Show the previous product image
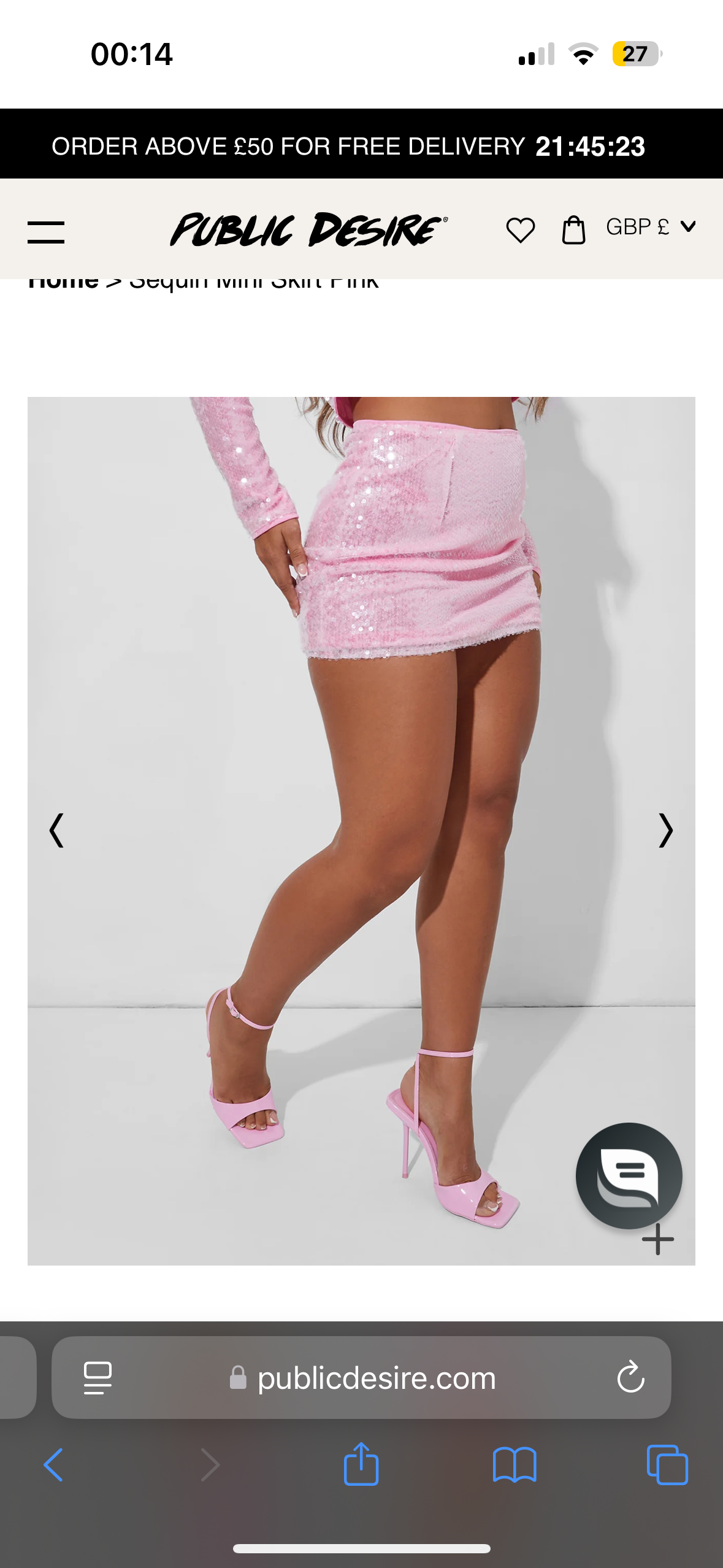This screenshot has height=1568, width=723. point(56,831)
